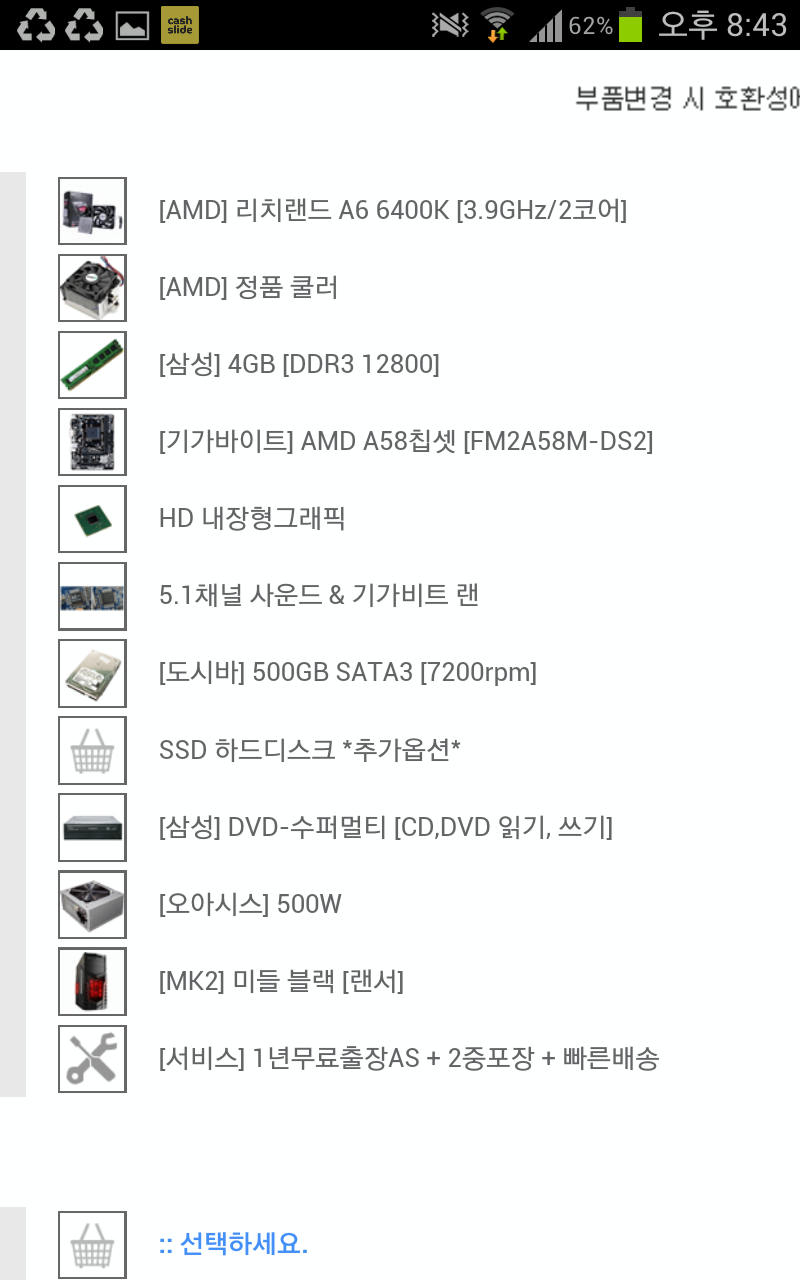Choose the 기가바이트 AMD A58칩셋 motherboard row
The height and width of the screenshot is (1280, 800).
click(405, 442)
